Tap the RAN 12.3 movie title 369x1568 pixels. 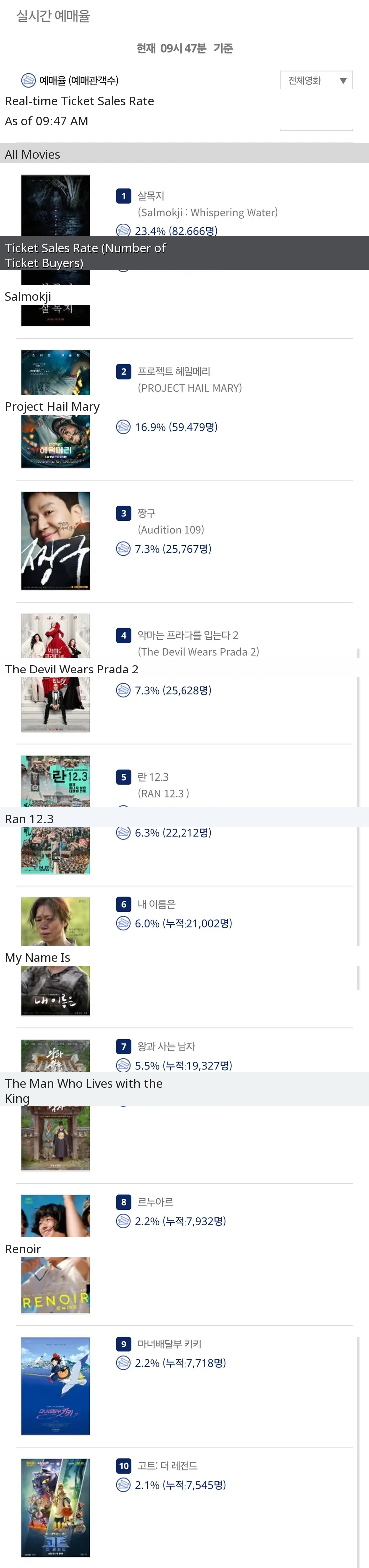click(x=153, y=777)
